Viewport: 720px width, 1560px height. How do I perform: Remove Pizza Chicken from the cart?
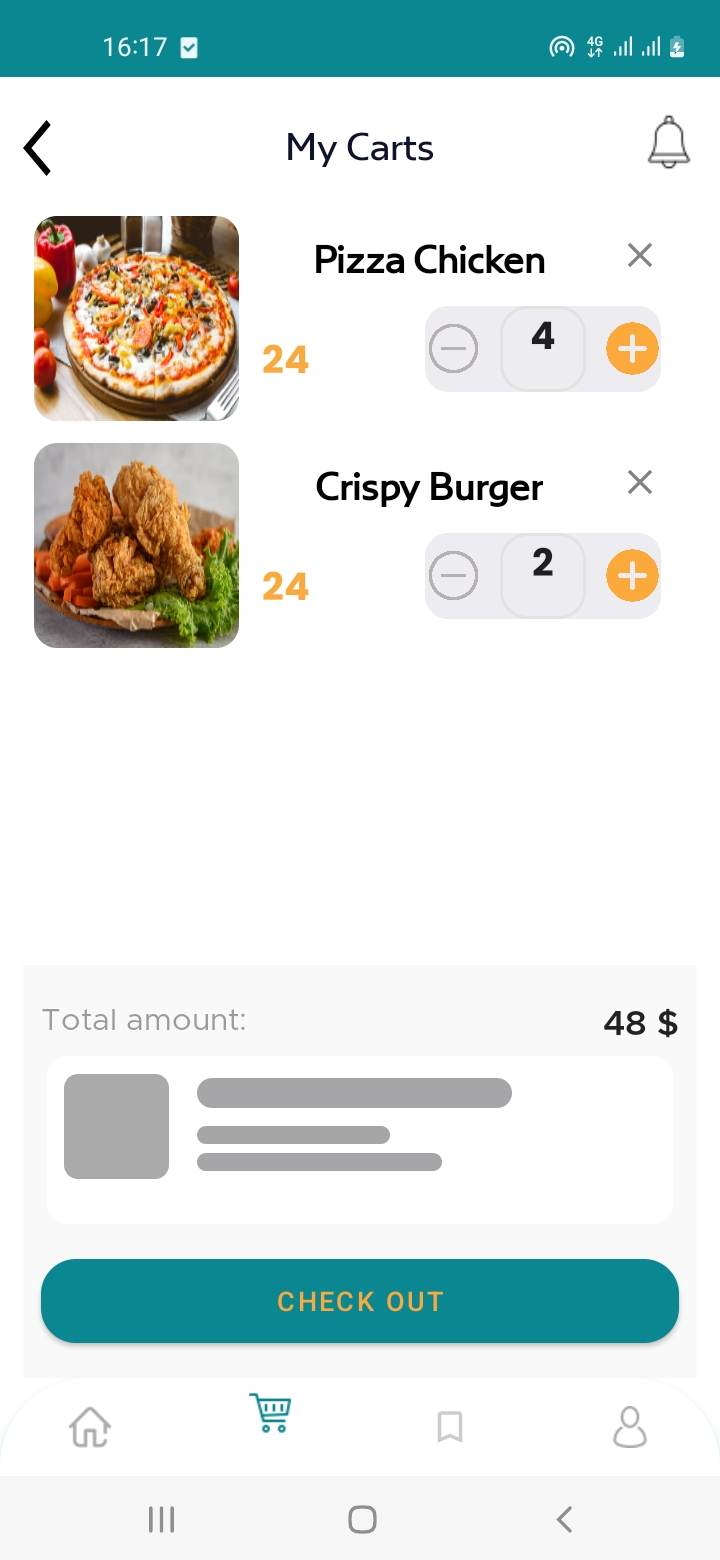coord(640,256)
